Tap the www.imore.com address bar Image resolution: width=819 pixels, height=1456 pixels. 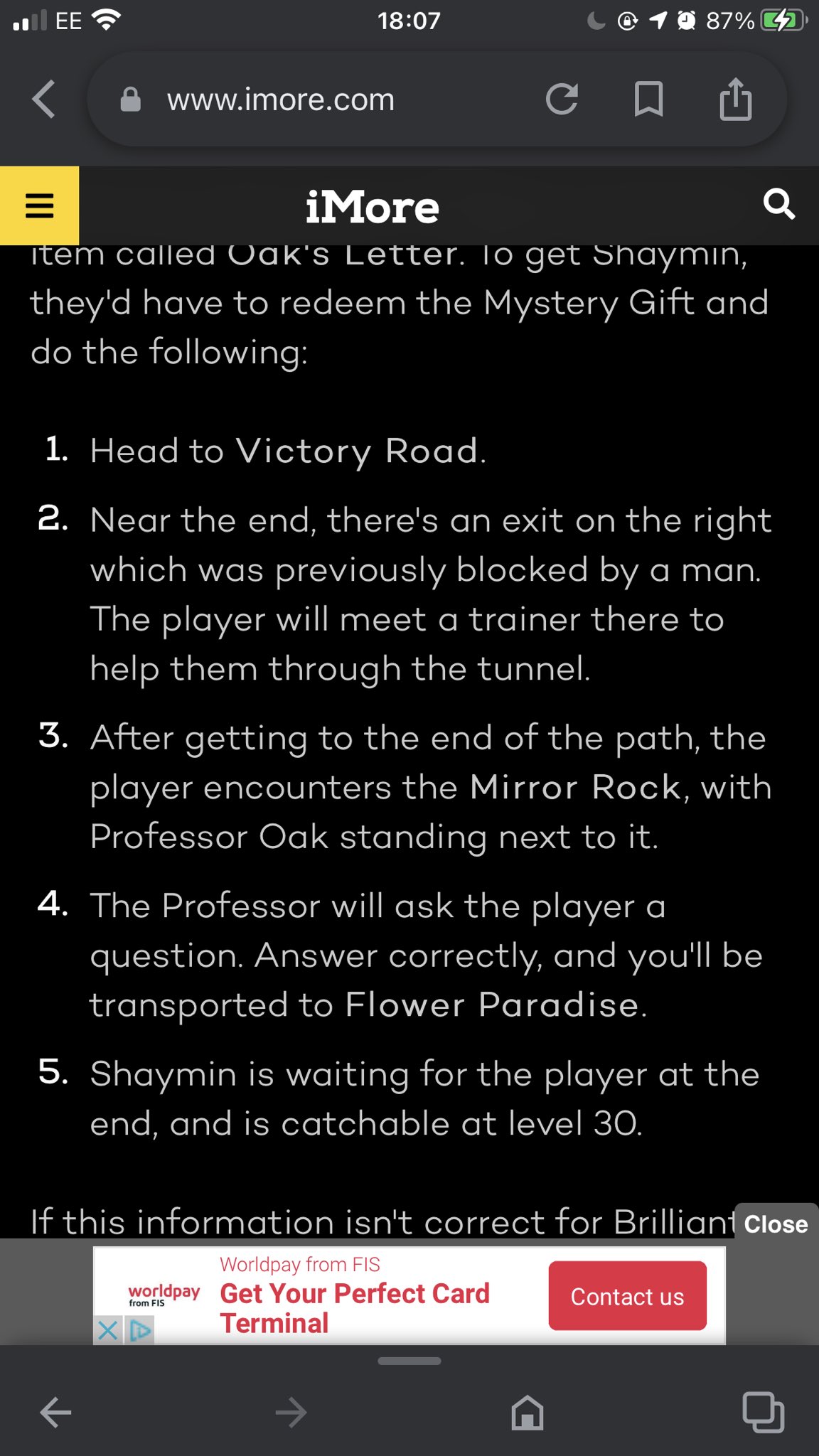point(280,100)
